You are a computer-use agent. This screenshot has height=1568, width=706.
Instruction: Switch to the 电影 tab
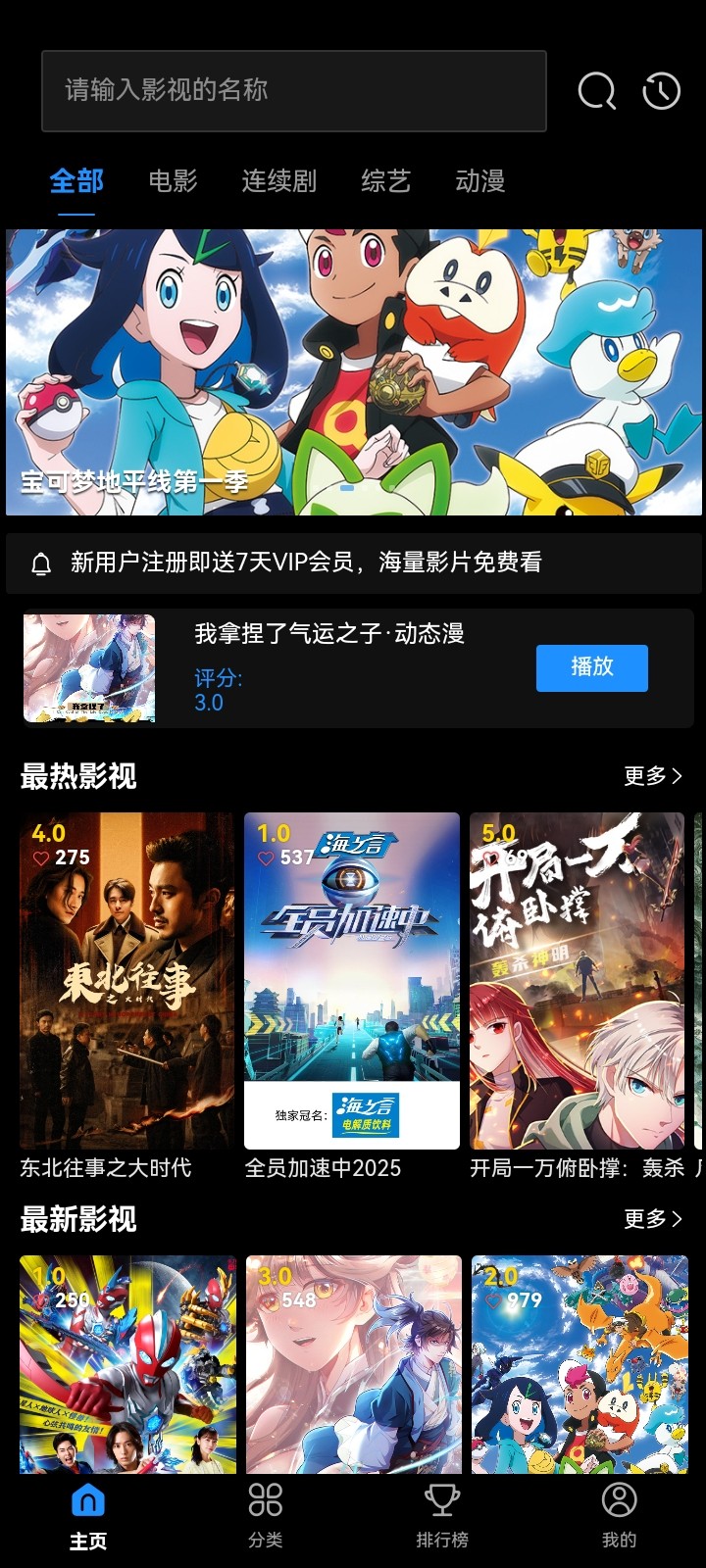[x=173, y=181]
